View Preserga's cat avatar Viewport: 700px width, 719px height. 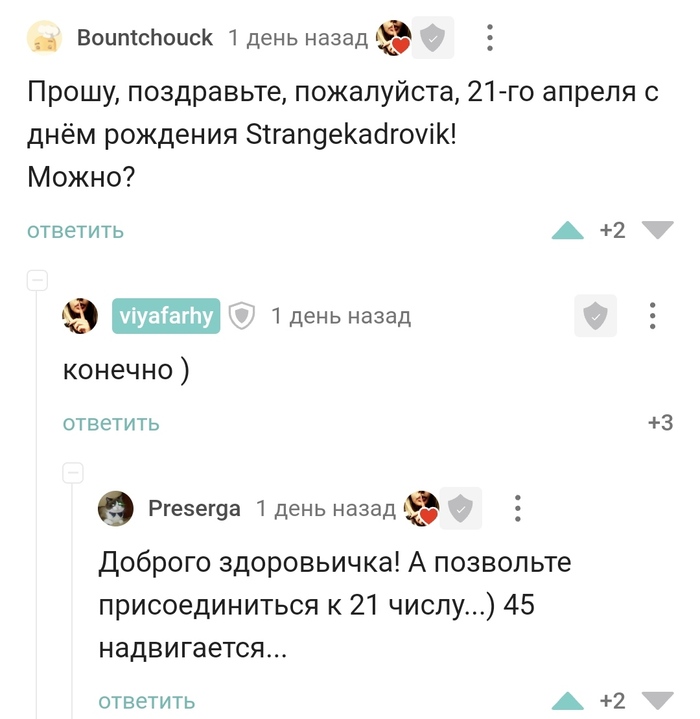[x=116, y=508]
